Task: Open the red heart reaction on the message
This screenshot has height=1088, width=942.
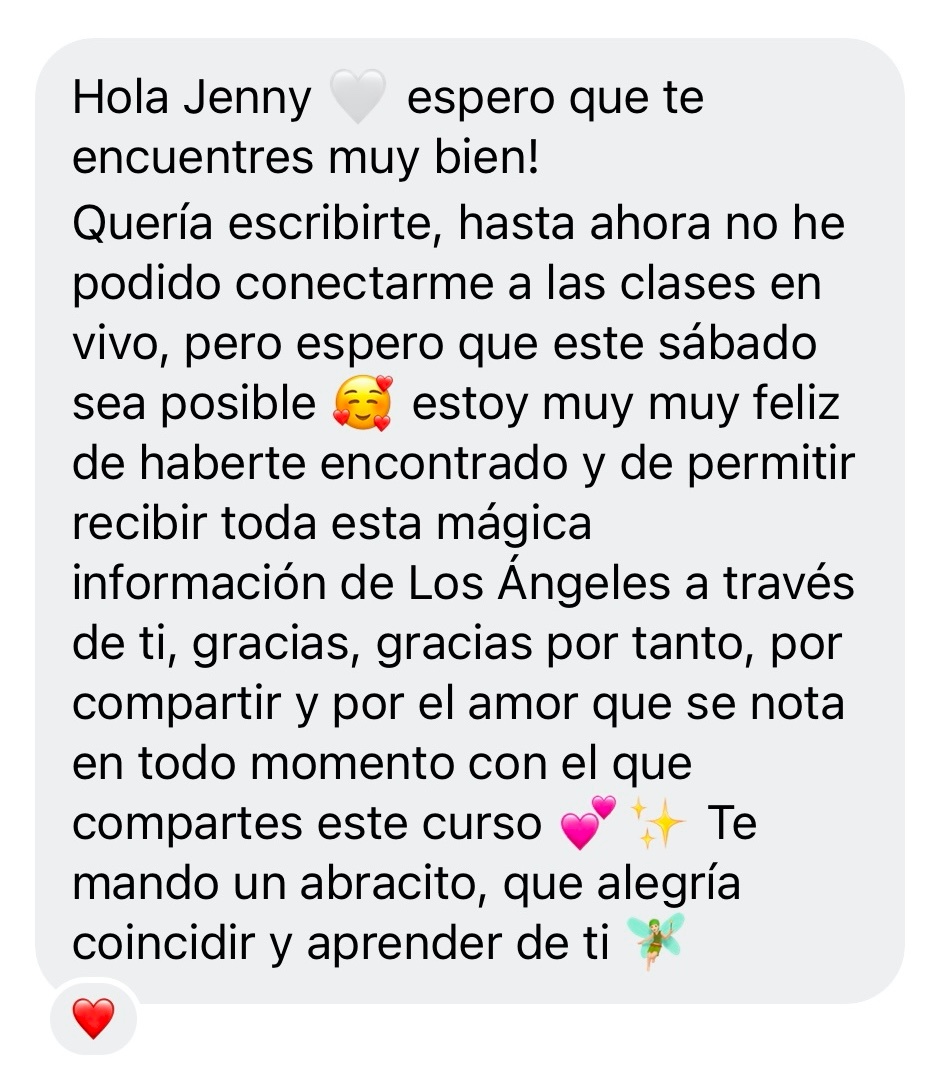Action: (93, 1019)
